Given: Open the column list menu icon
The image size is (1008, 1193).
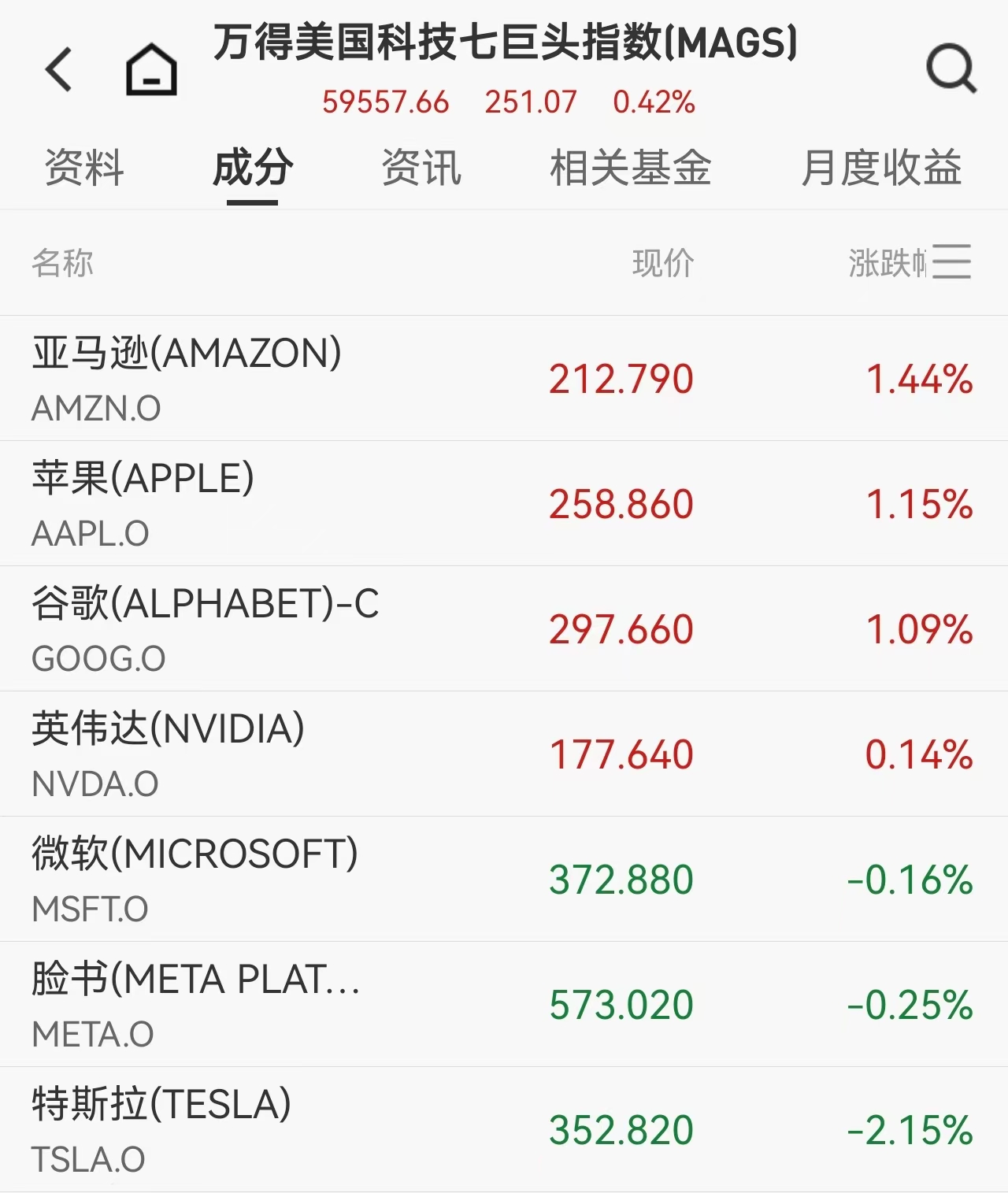Looking at the screenshot, I should (x=951, y=261).
